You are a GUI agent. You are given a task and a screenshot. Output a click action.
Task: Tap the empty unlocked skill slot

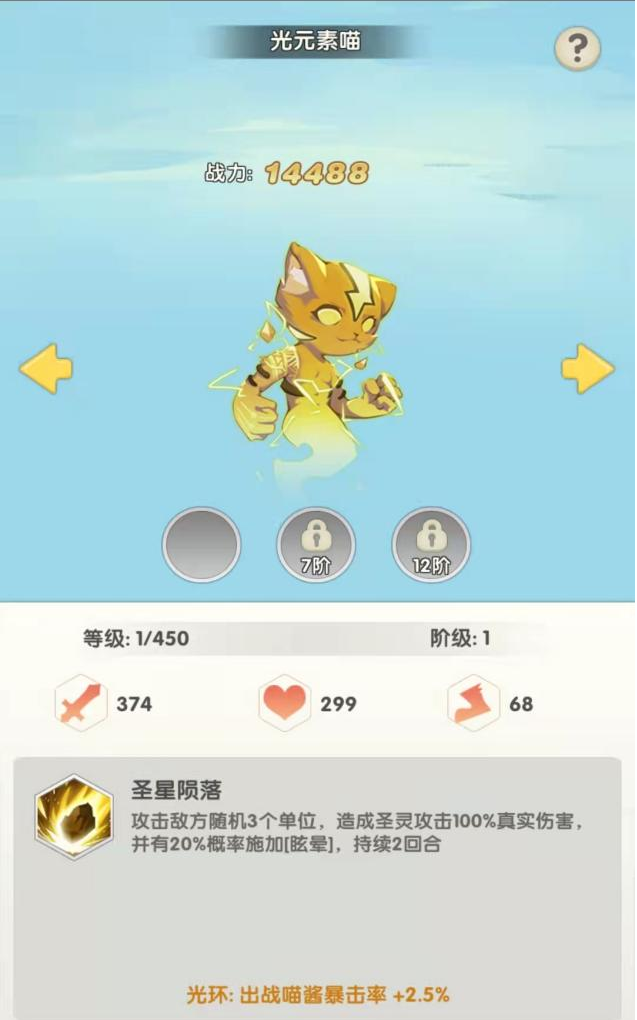201,545
